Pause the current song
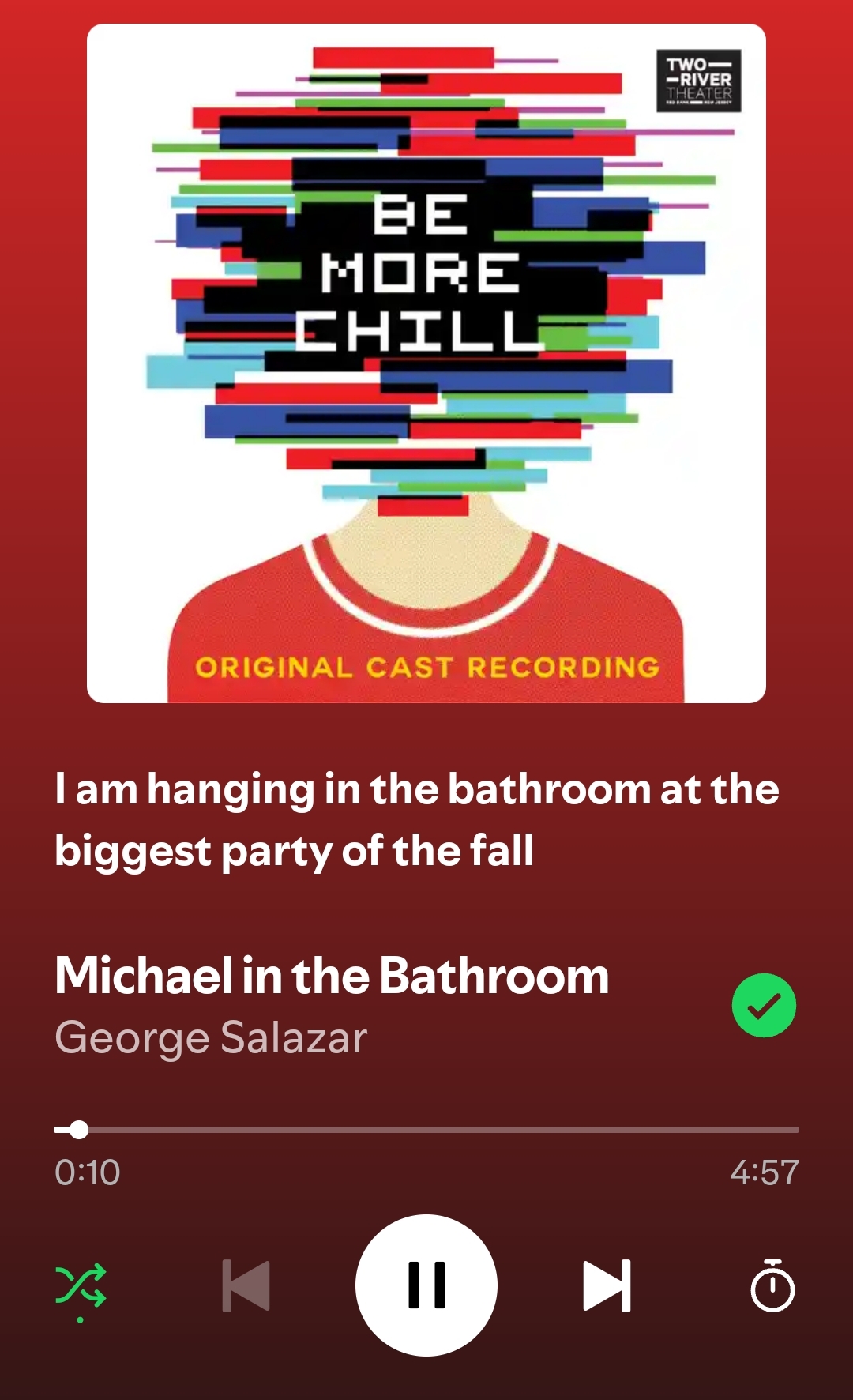Screen dimensions: 853x1400 426,1285
